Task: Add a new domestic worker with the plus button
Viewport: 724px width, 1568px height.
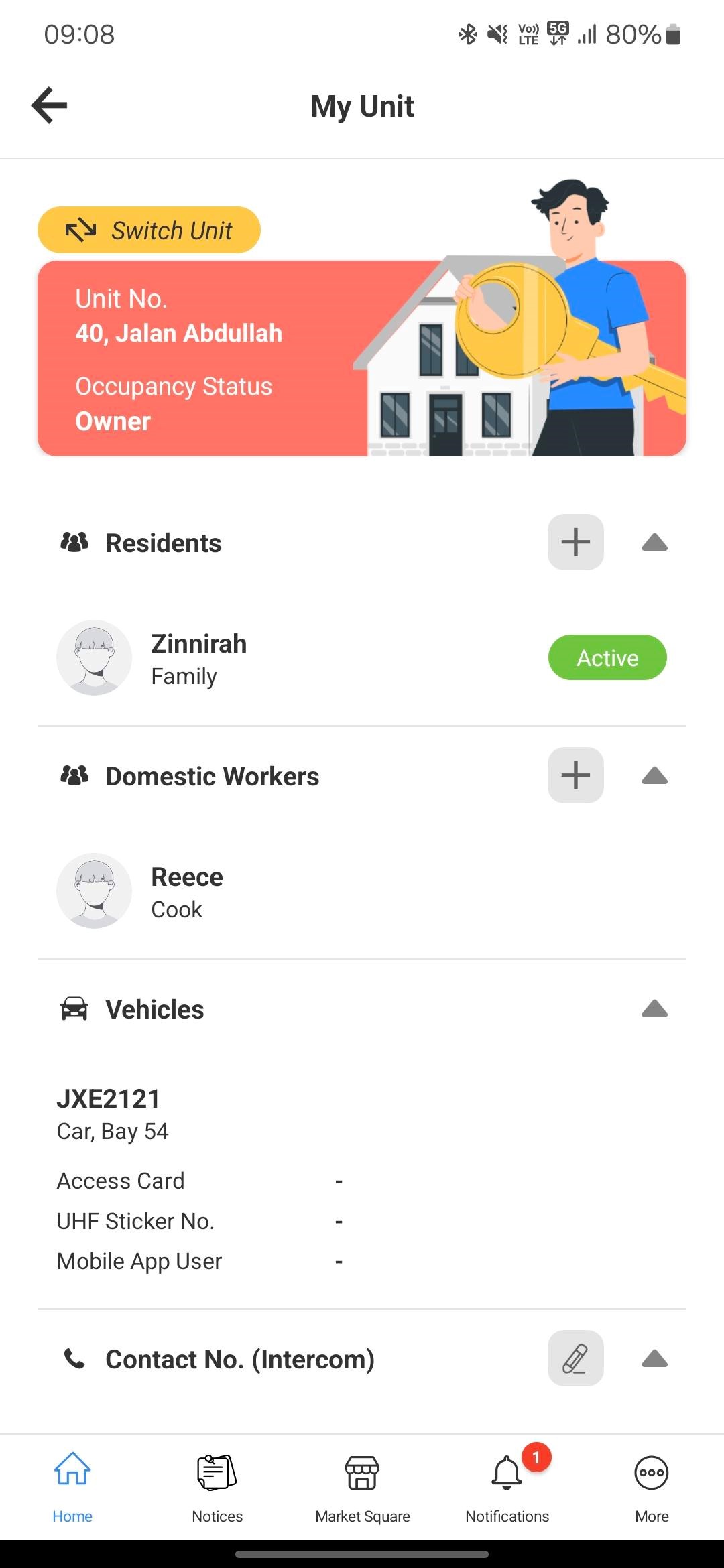Action: click(x=576, y=775)
